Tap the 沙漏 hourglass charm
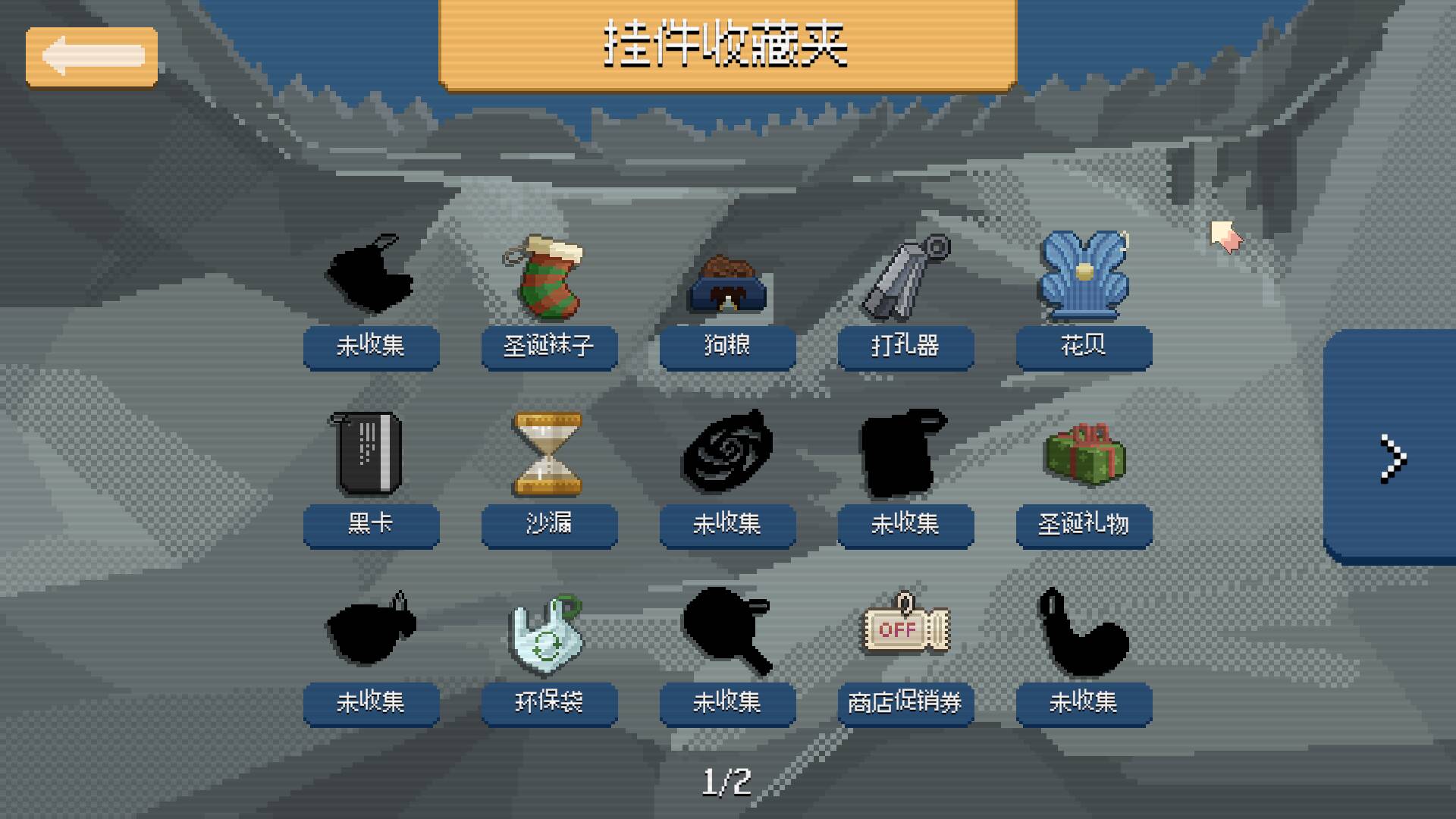1456x819 pixels. point(549,453)
